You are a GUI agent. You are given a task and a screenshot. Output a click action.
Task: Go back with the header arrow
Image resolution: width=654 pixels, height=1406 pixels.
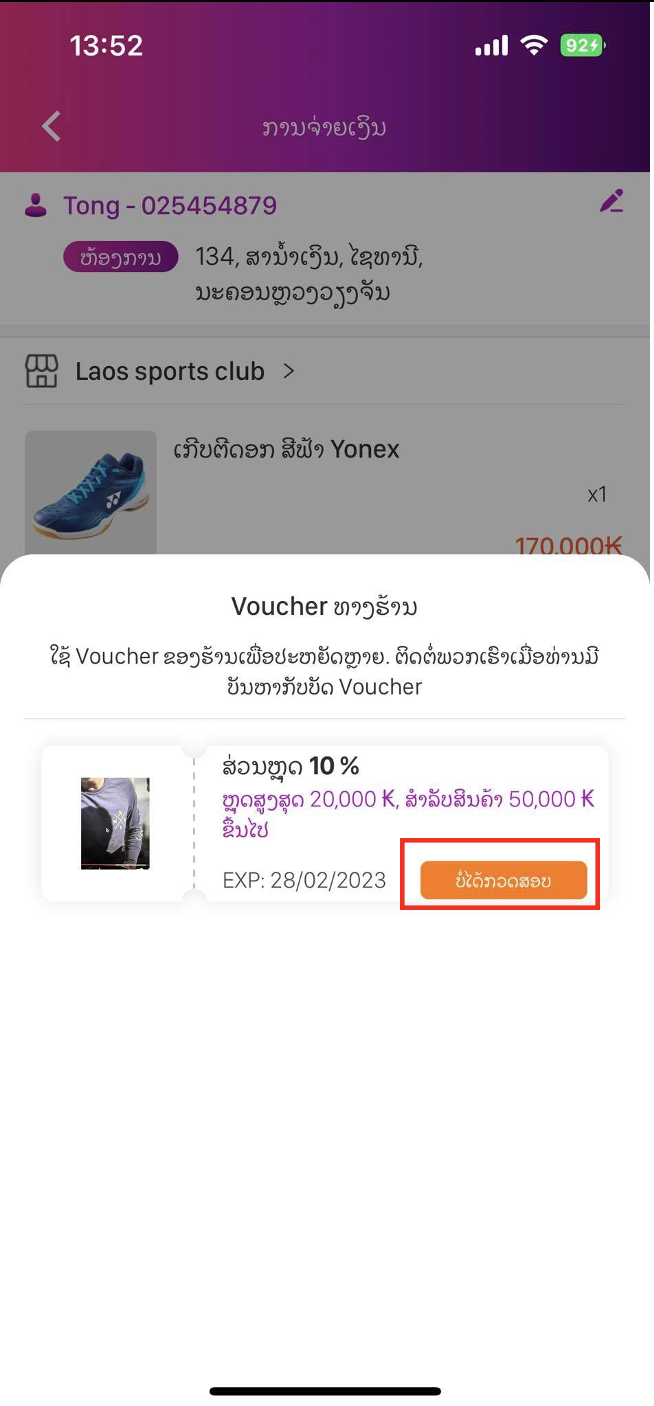pos(52,127)
